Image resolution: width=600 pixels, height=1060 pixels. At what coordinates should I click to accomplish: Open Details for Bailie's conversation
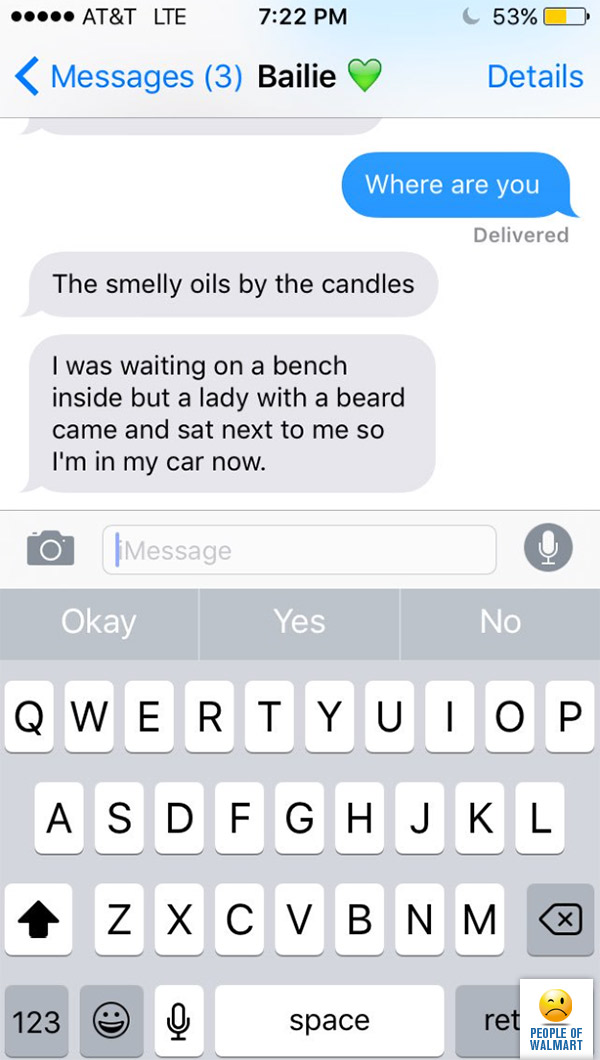(x=534, y=77)
